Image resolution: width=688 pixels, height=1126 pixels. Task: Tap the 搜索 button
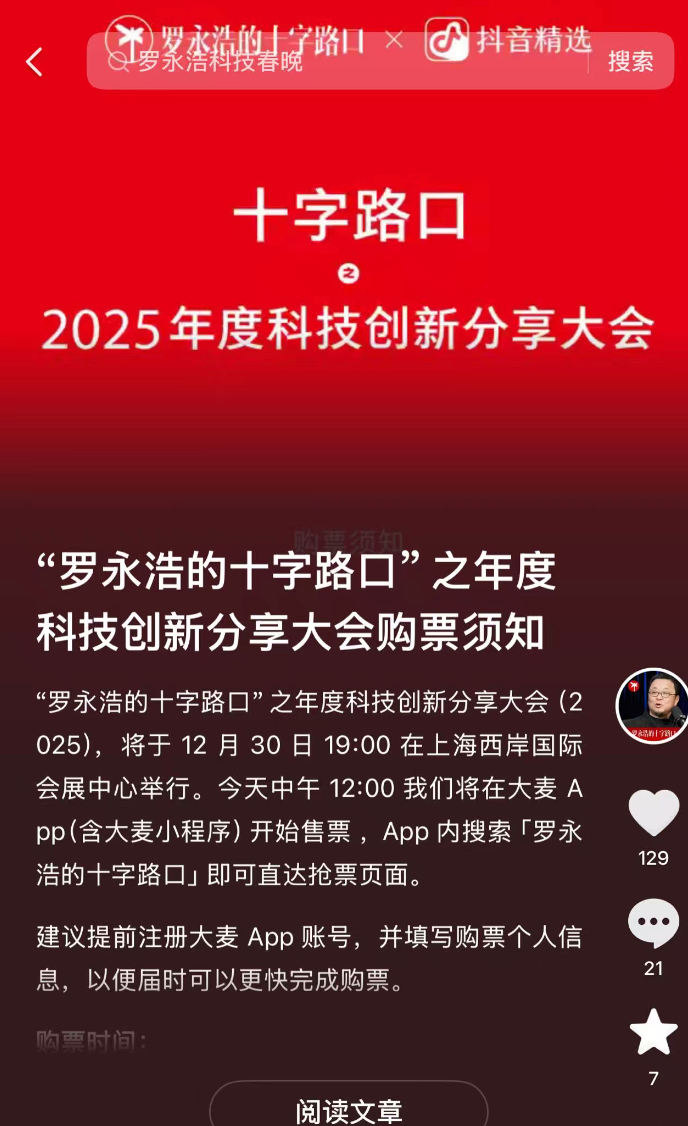(630, 62)
